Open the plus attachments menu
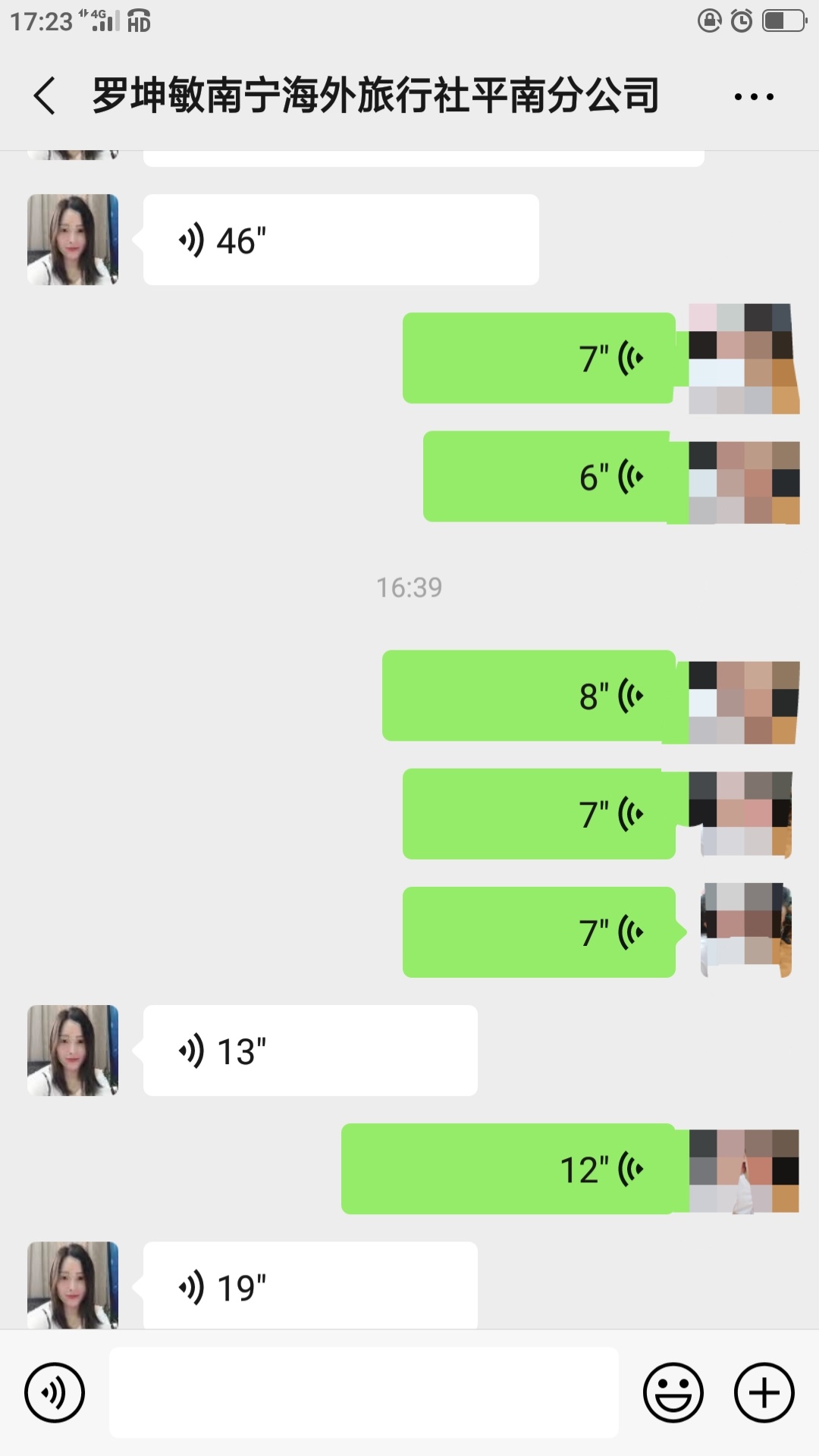The height and width of the screenshot is (1456, 819). click(x=764, y=1393)
